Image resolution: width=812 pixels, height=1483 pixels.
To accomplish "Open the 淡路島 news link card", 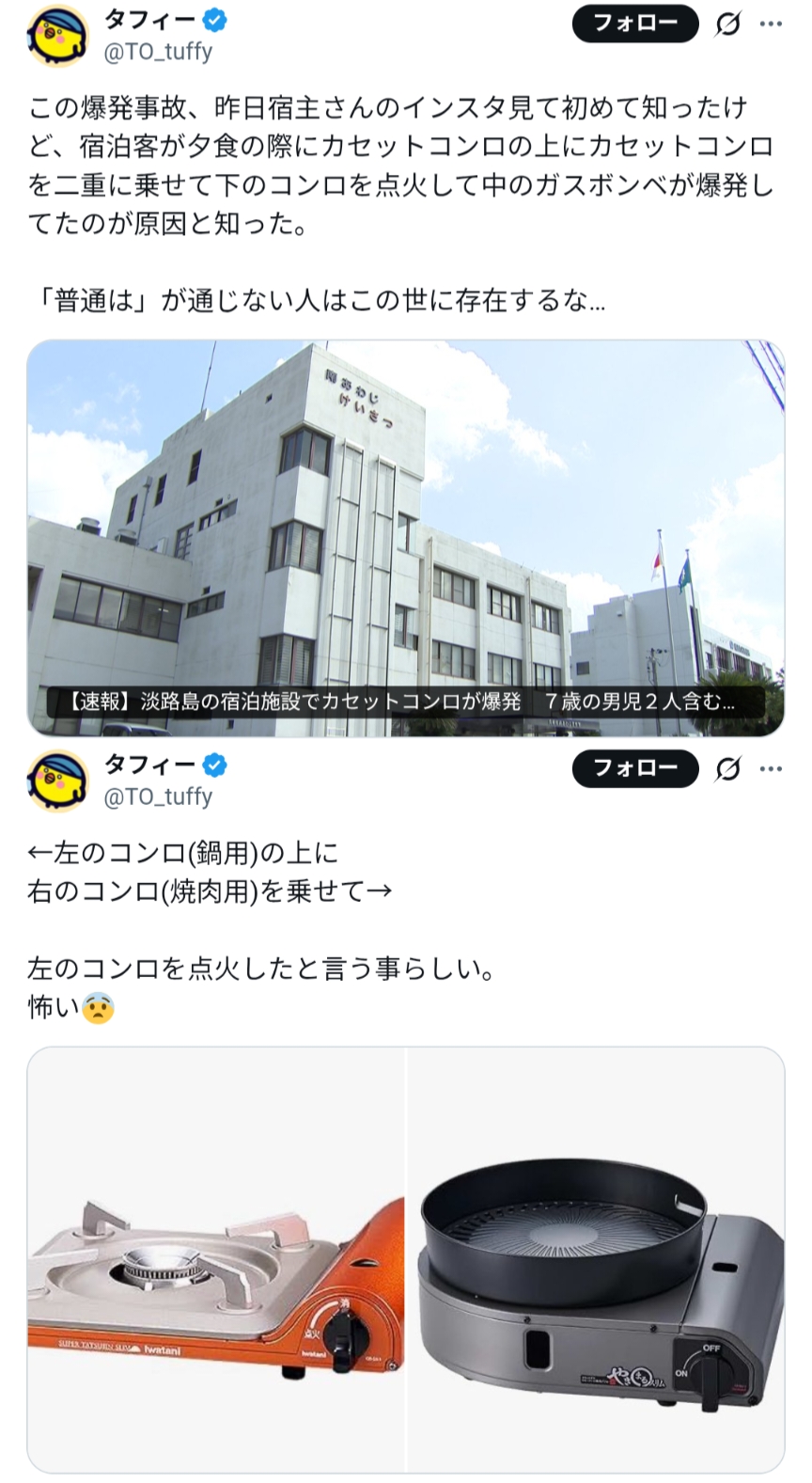I will (406, 538).
